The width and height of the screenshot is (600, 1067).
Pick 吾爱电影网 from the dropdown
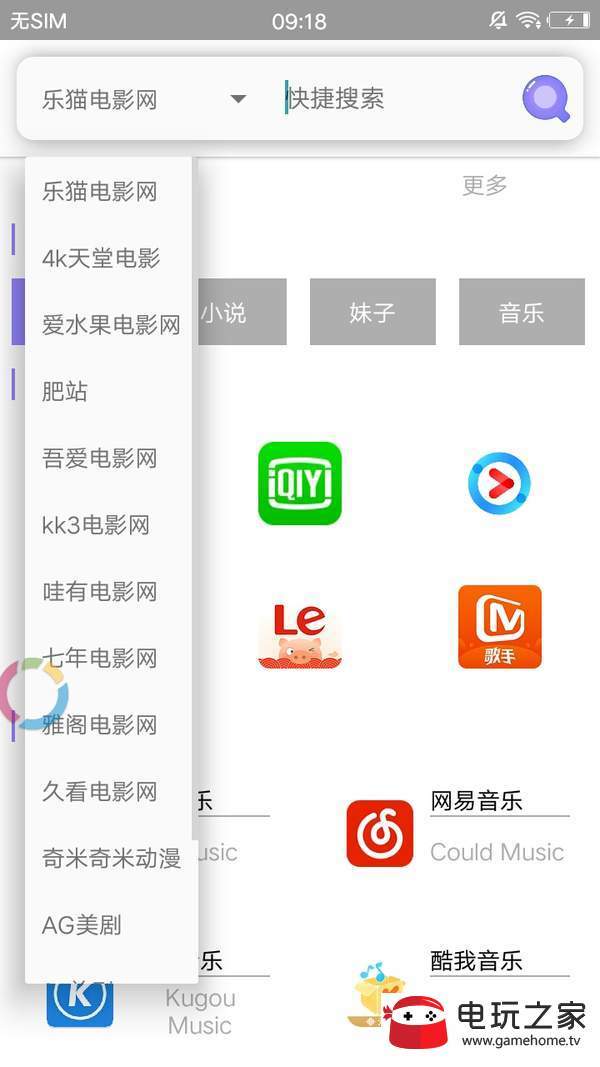[100, 458]
